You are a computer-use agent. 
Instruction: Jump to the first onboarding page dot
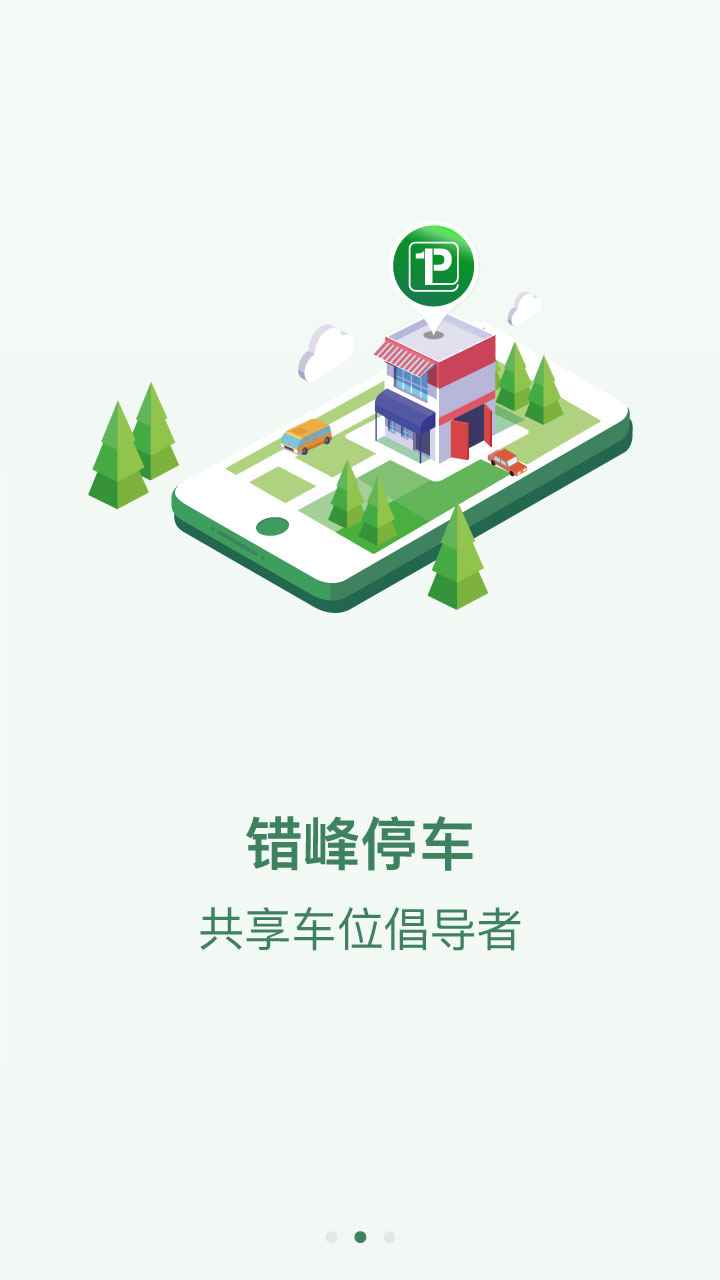pyautogui.click(x=331, y=1237)
